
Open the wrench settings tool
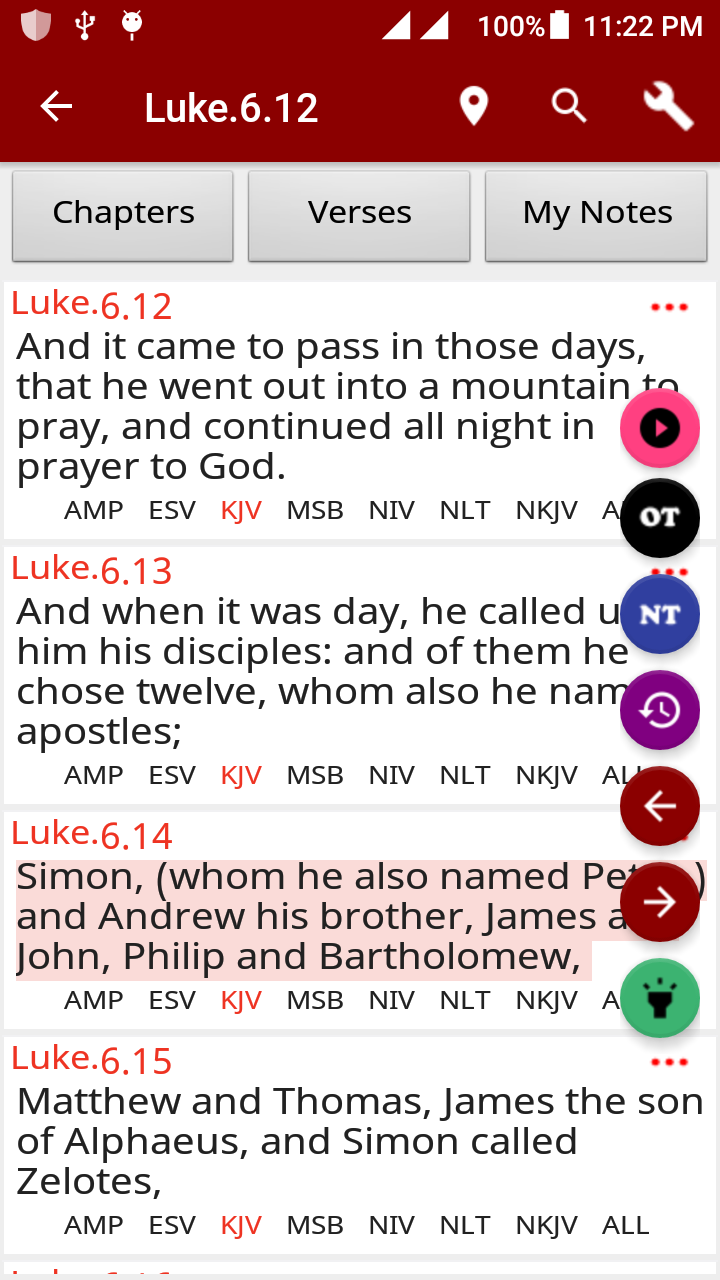[x=668, y=106]
